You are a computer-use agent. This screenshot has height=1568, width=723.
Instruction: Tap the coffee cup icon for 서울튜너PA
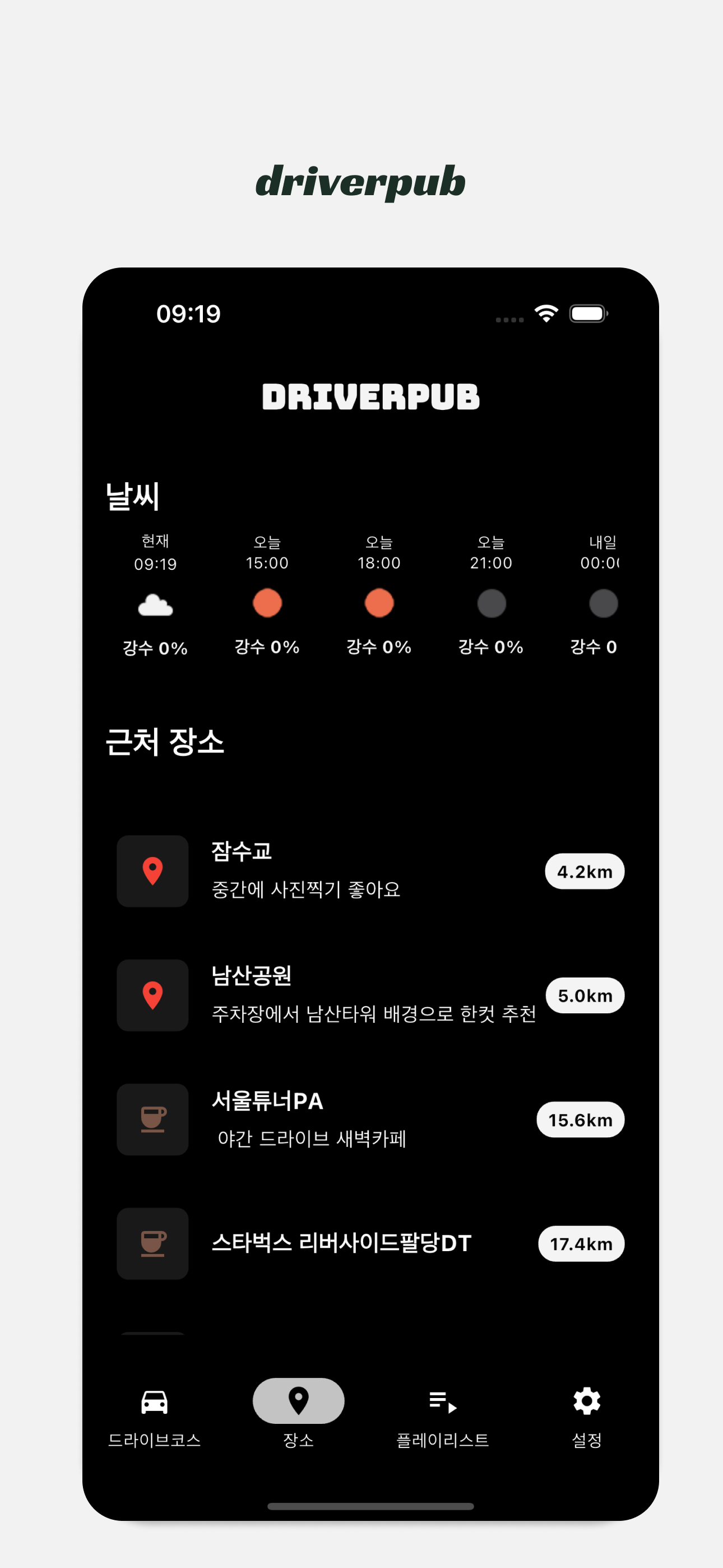pyautogui.click(x=152, y=1120)
